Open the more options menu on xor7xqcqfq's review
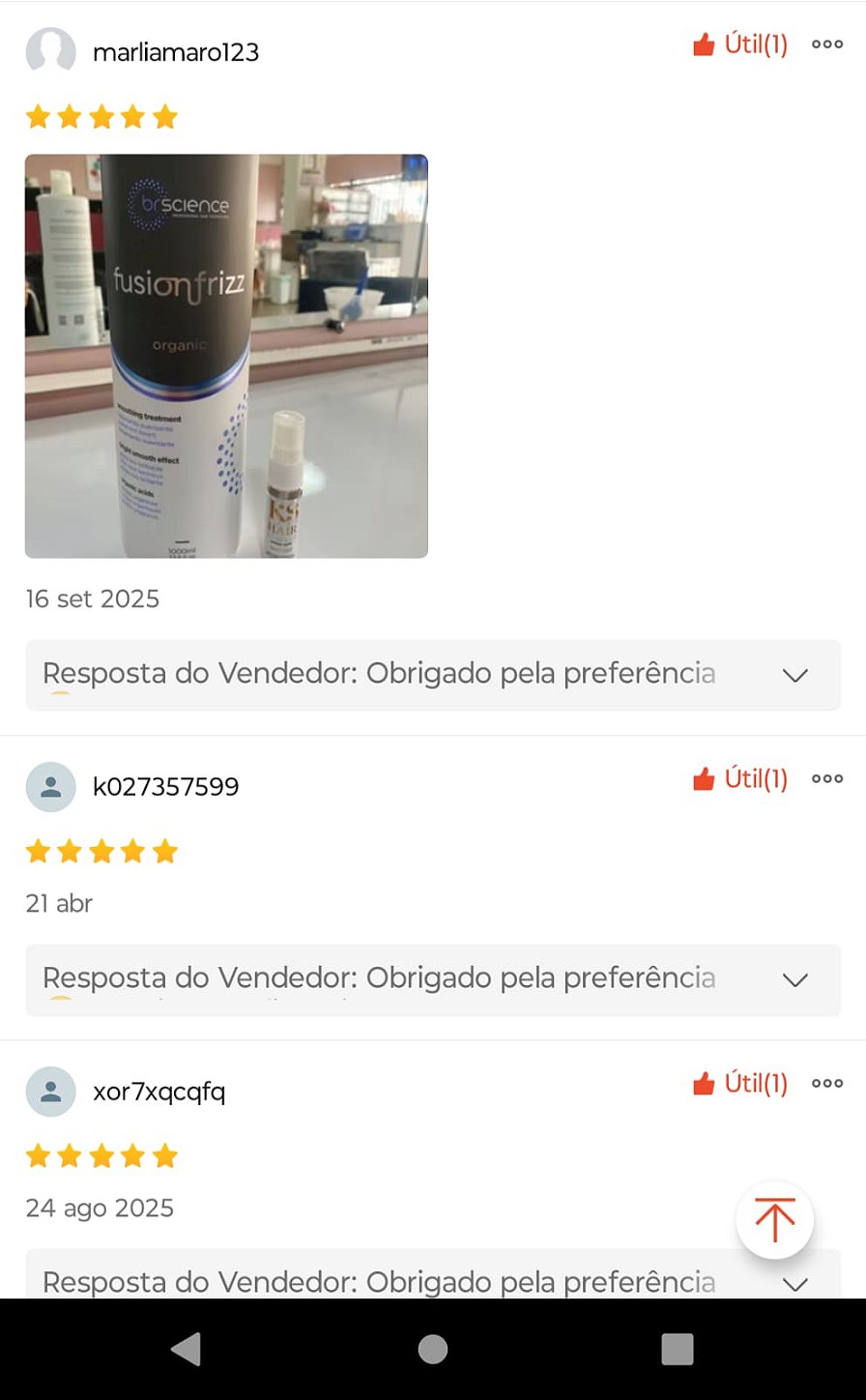 click(x=827, y=1083)
